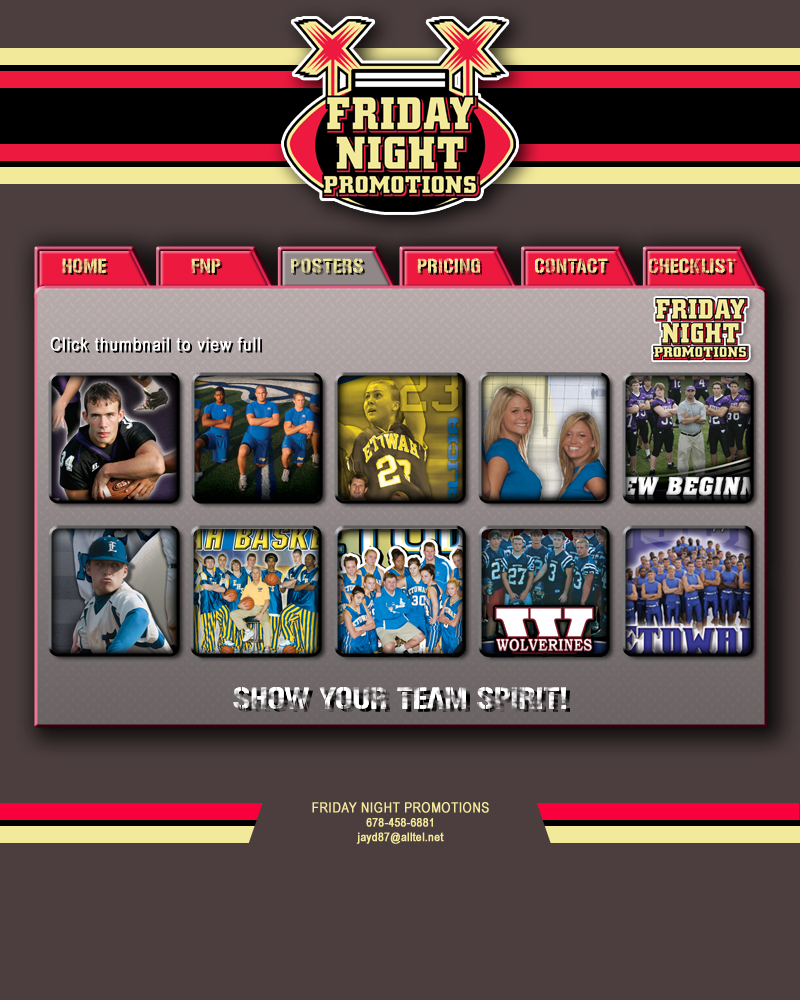This screenshot has height=1000, width=800.
Task: Open the FNP tab
Action: [x=206, y=267]
